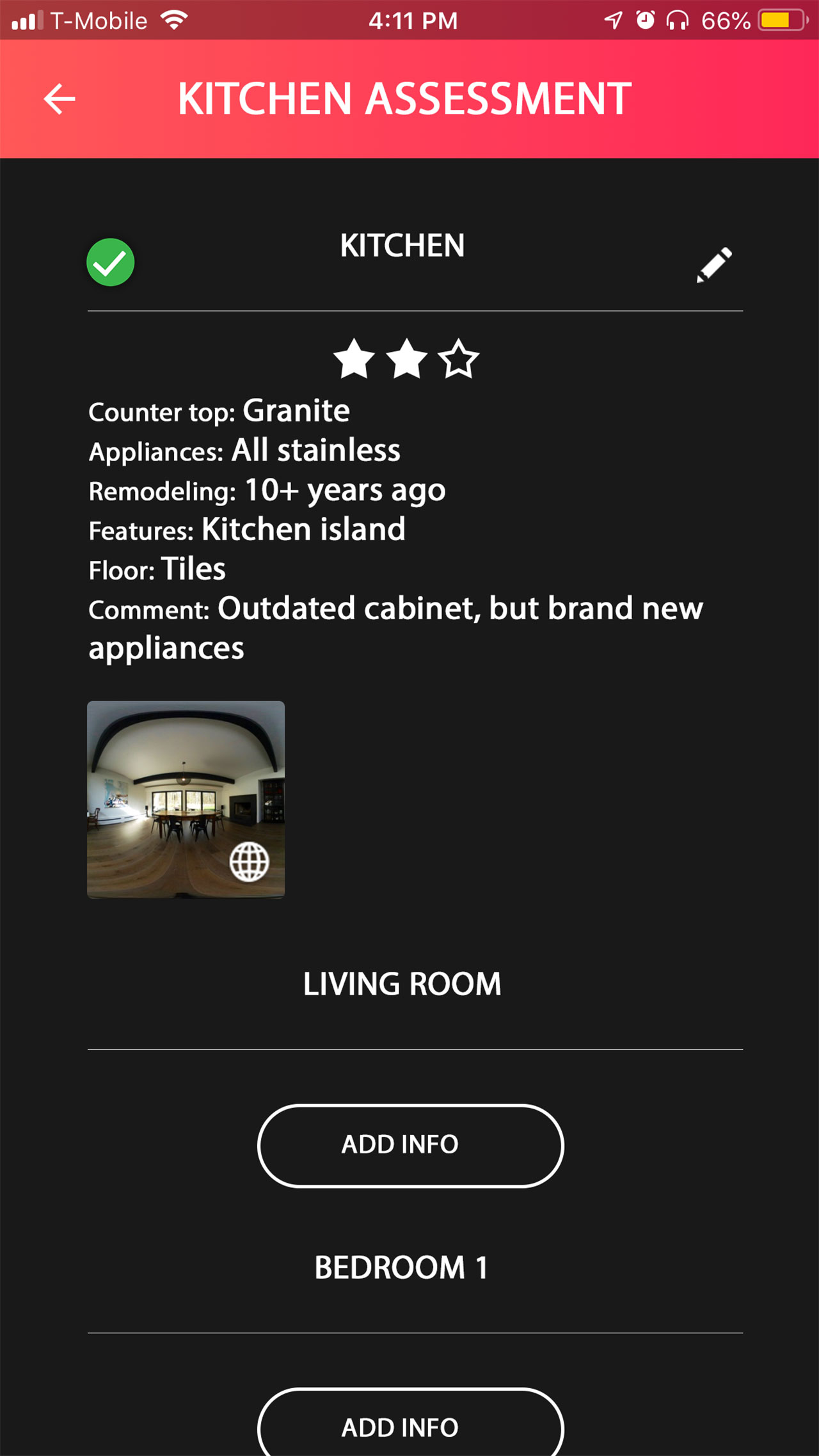Tap the headphones icon near the battery indicator
819x1456 pixels.
(677, 20)
